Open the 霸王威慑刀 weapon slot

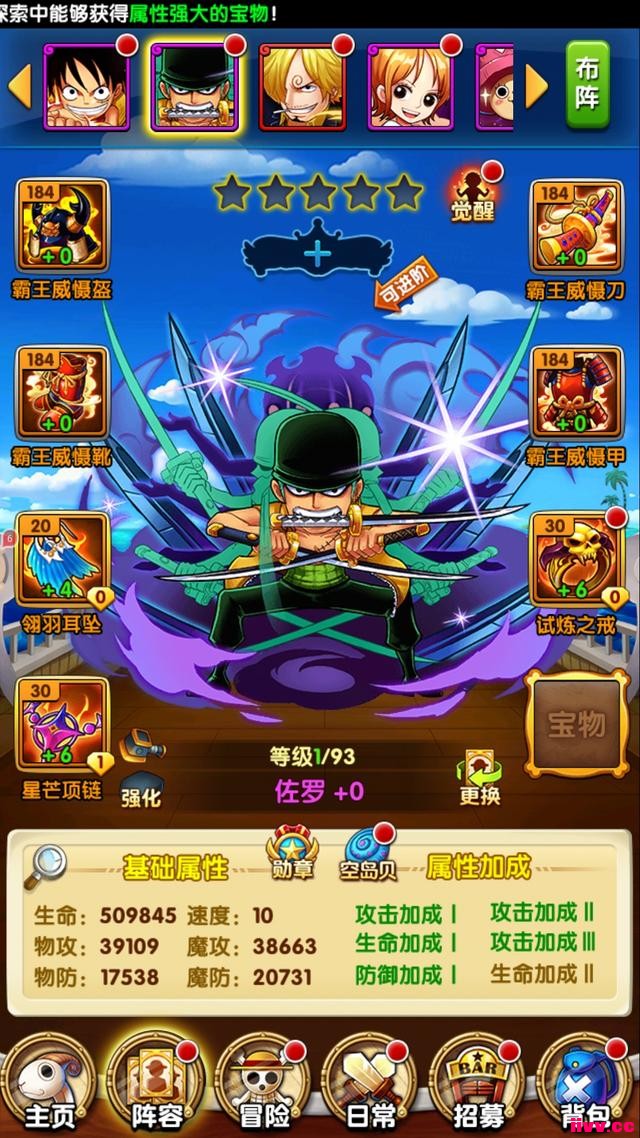pos(575,227)
